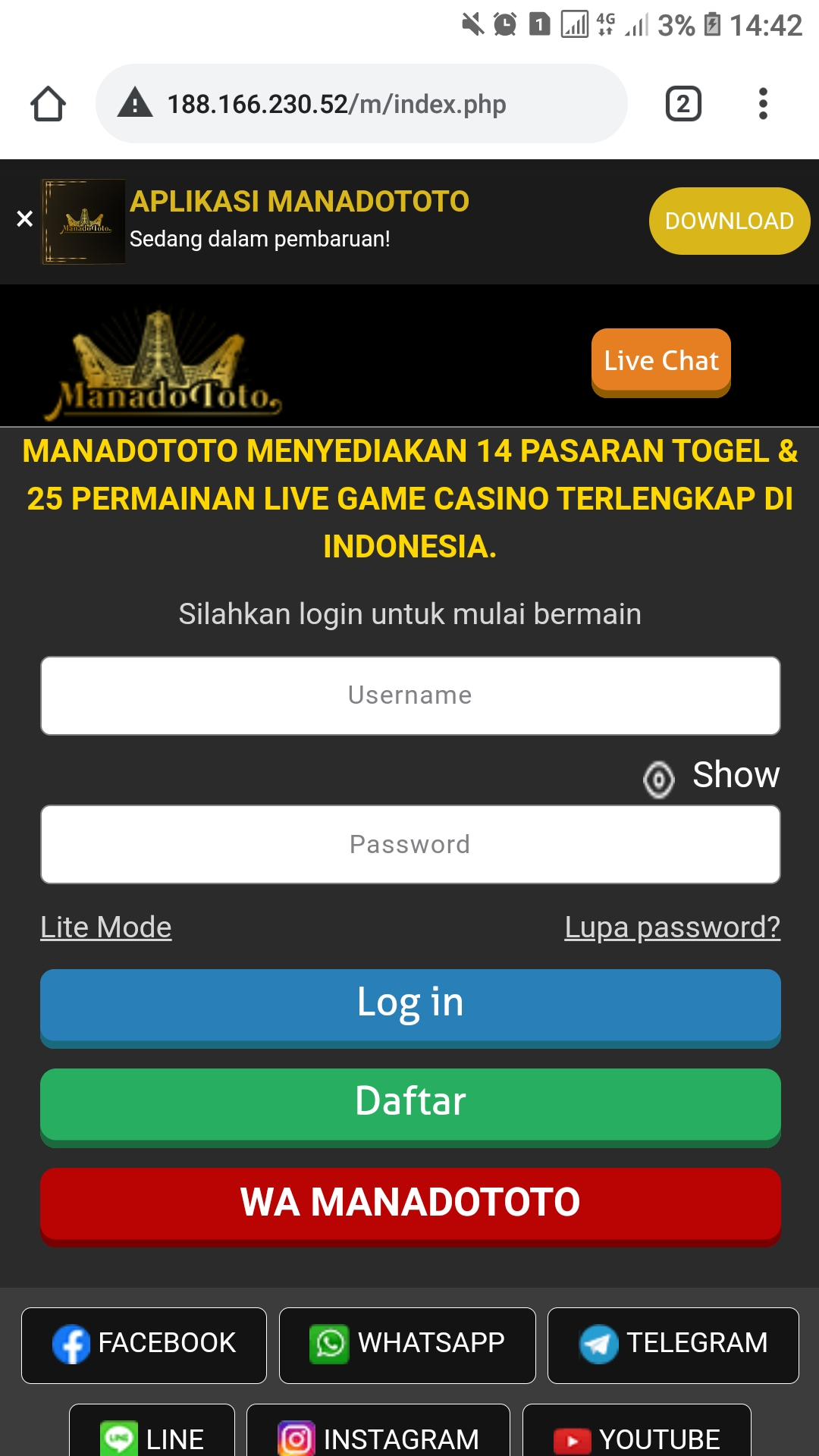The image size is (819, 1456).
Task: Tap the browser address bar
Action: coord(361,104)
